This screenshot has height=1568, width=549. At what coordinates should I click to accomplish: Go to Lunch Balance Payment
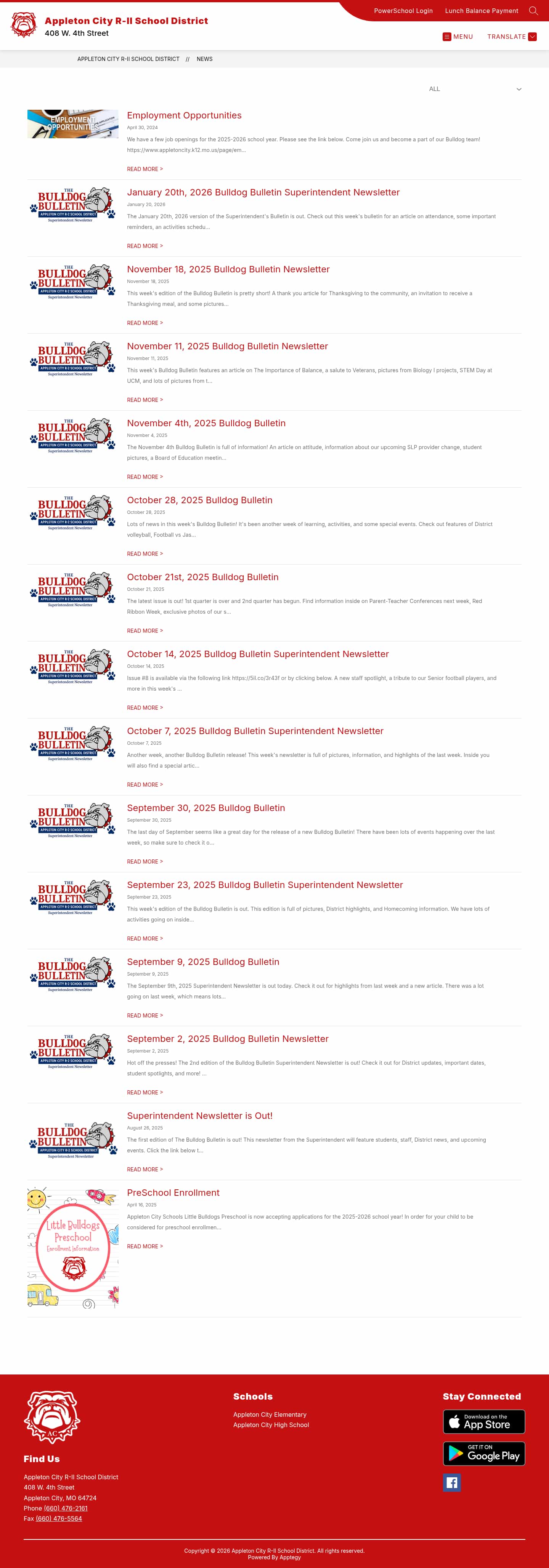(x=481, y=11)
